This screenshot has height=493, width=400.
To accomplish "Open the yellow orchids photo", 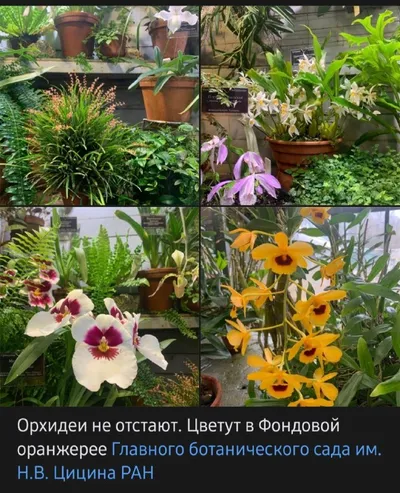I will point(300,307).
